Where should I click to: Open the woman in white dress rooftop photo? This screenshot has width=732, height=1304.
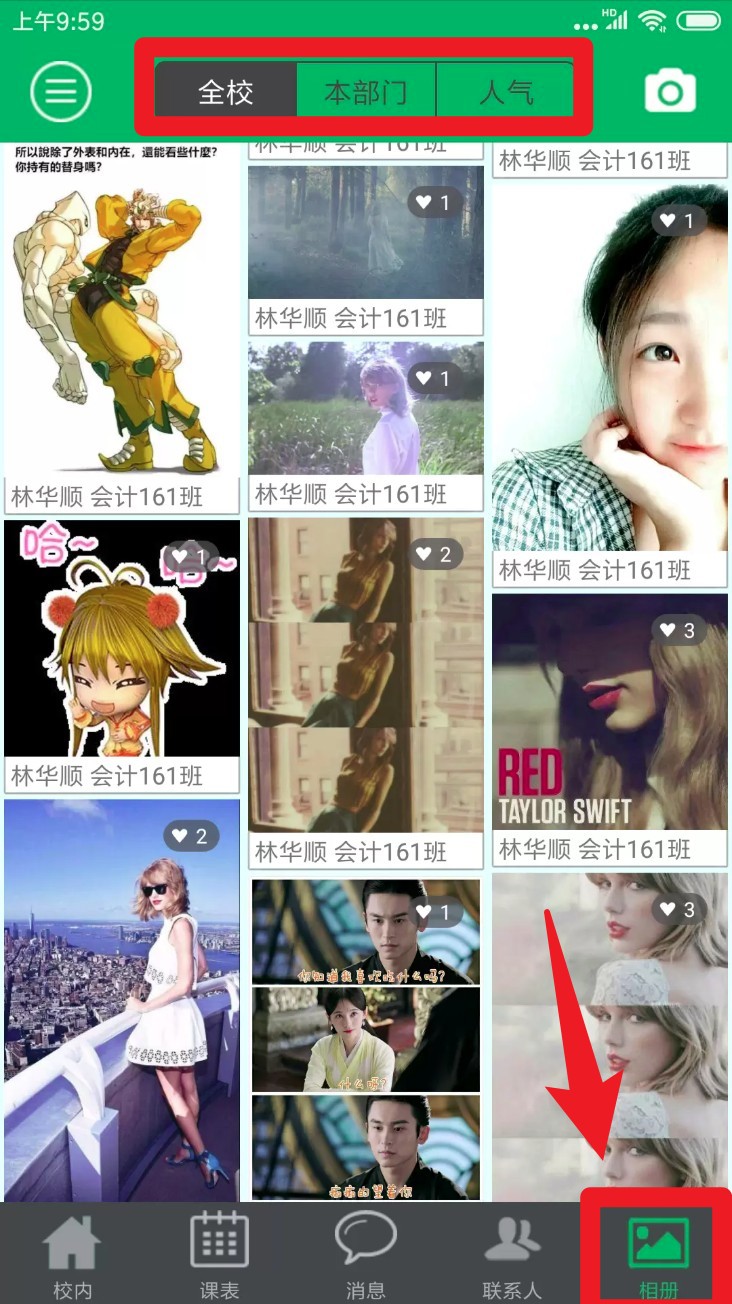(x=122, y=1000)
